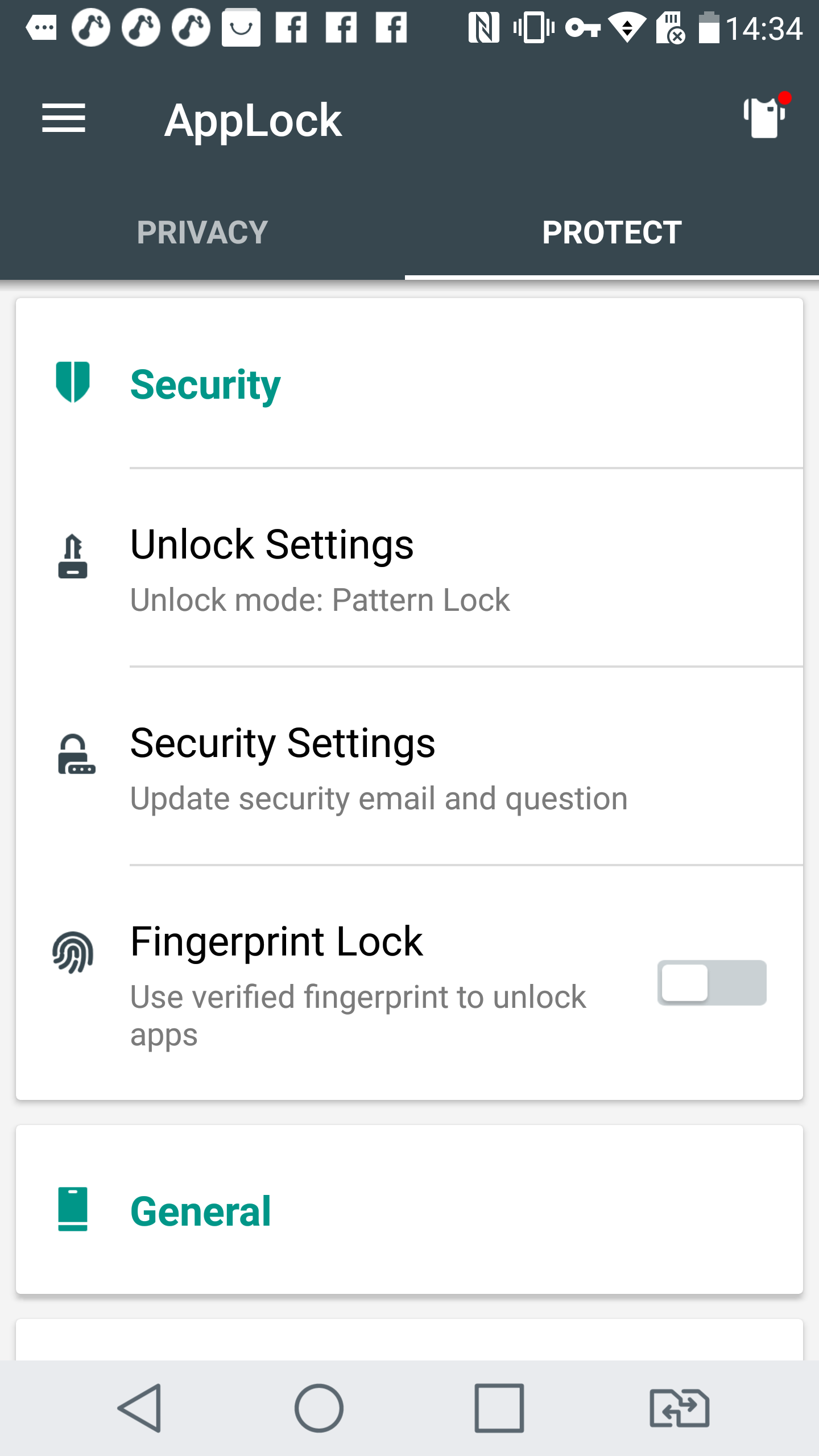Open the themes shirt icon
Image resolution: width=819 pixels, height=1456 pixels.
click(x=765, y=117)
